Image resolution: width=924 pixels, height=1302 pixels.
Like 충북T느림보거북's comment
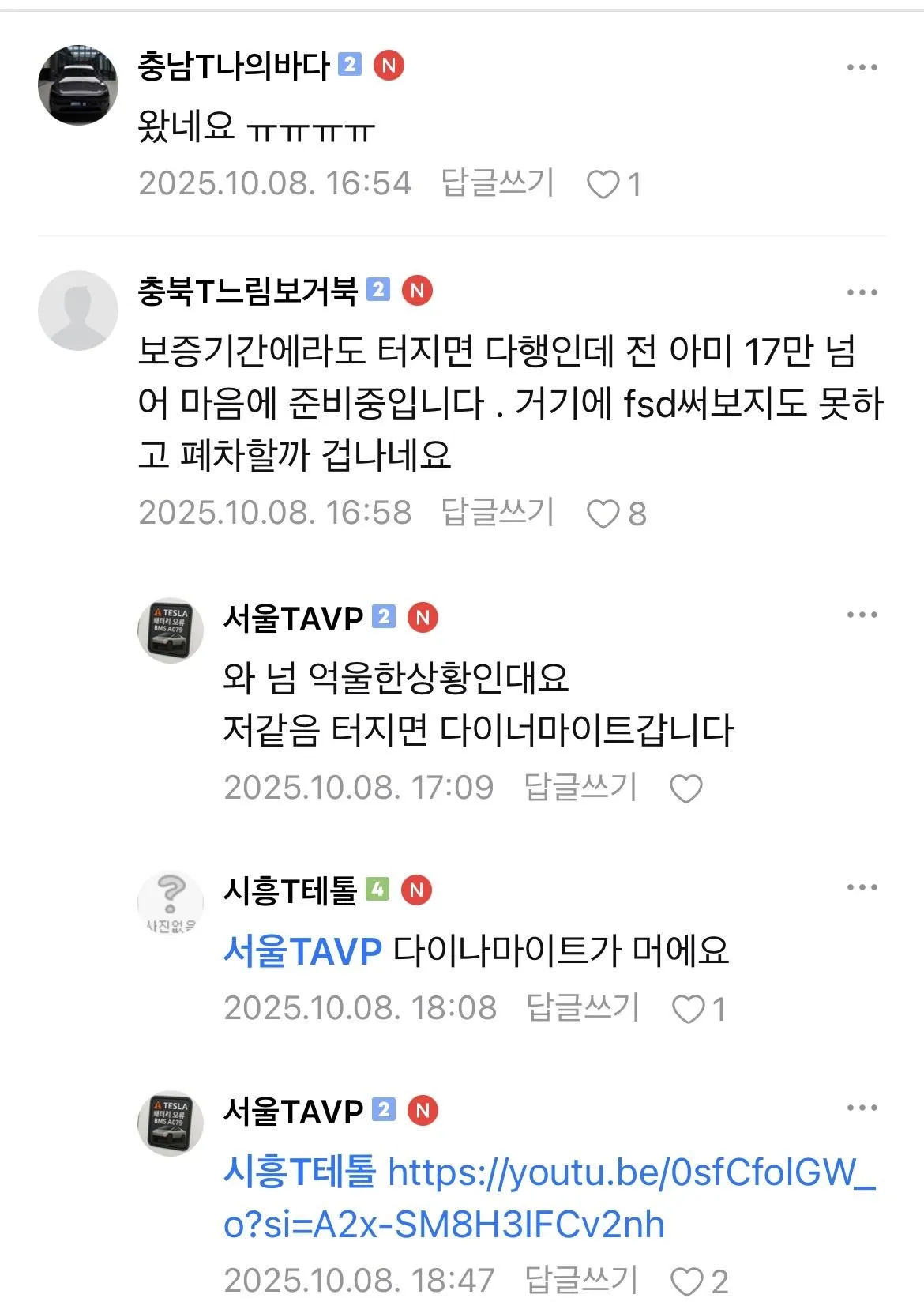(x=603, y=514)
